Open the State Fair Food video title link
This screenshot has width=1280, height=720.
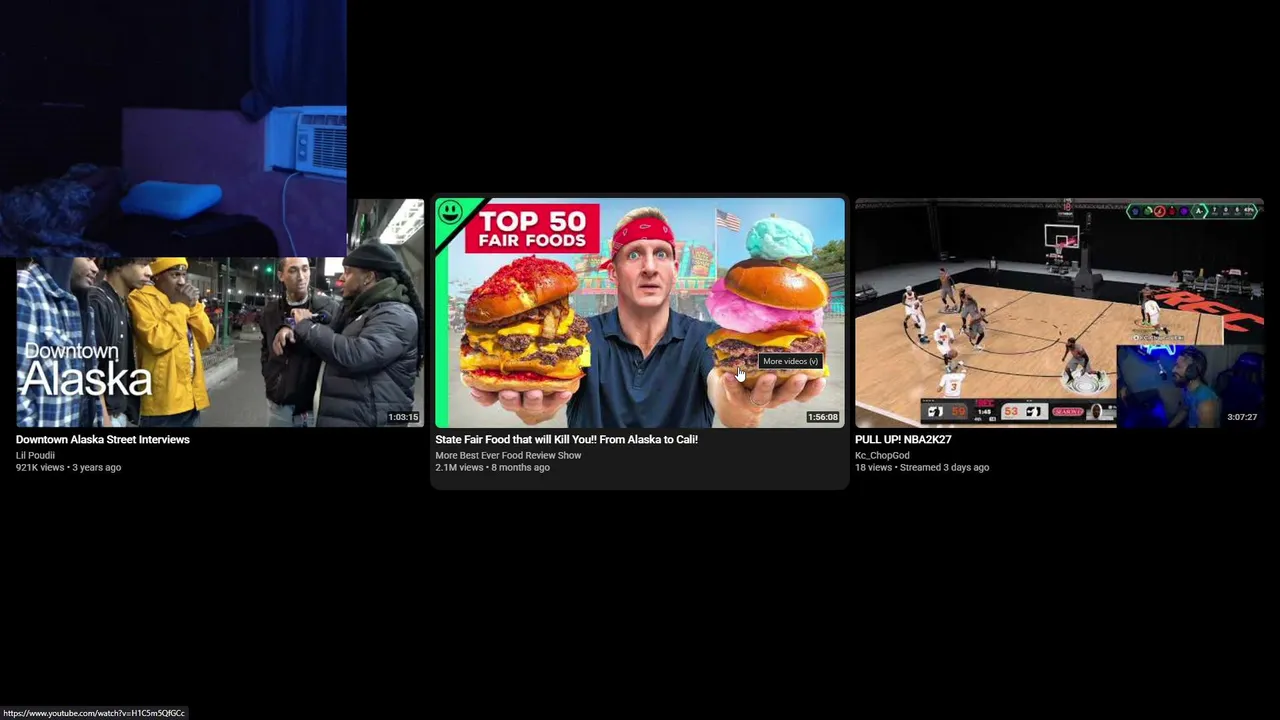pyautogui.click(x=566, y=440)
